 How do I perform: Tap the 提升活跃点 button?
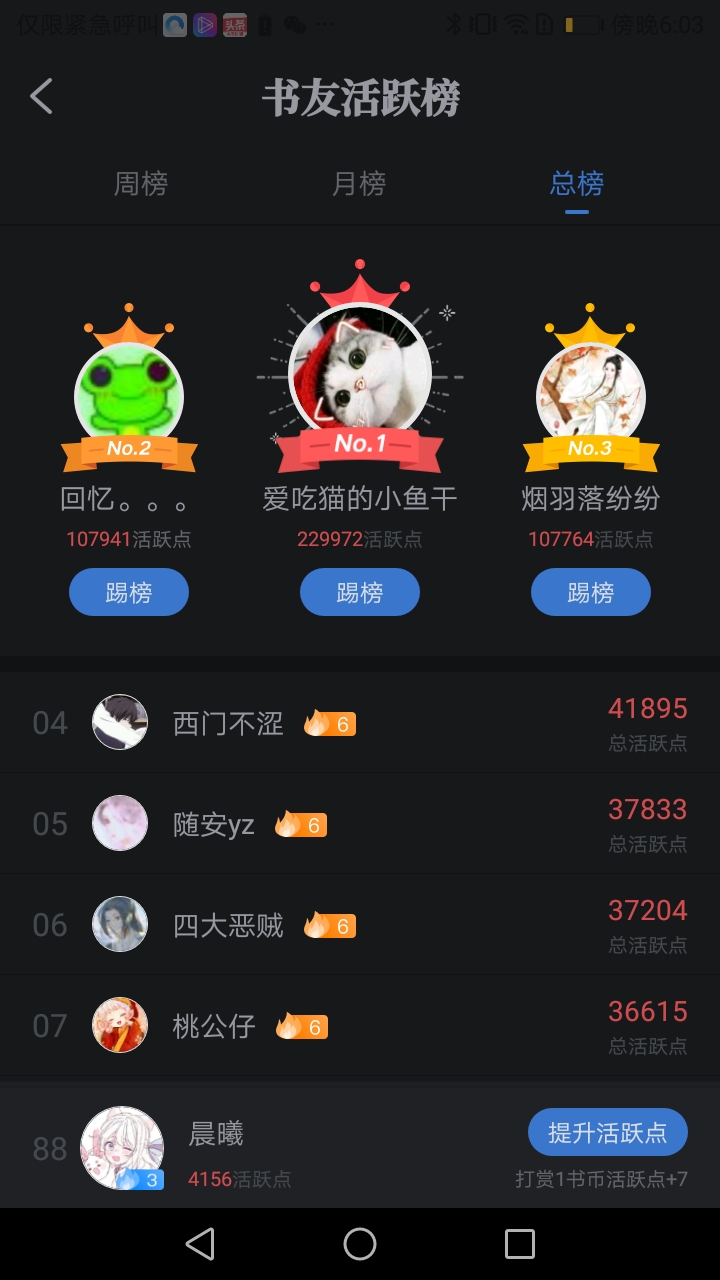click(608, 1132)
